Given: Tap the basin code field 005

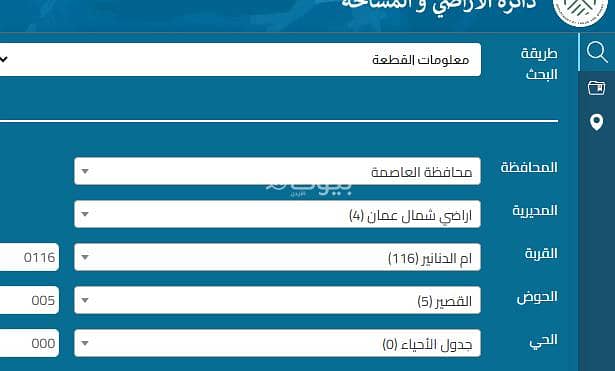Looking at the screenshot, I should pos(29,300).
